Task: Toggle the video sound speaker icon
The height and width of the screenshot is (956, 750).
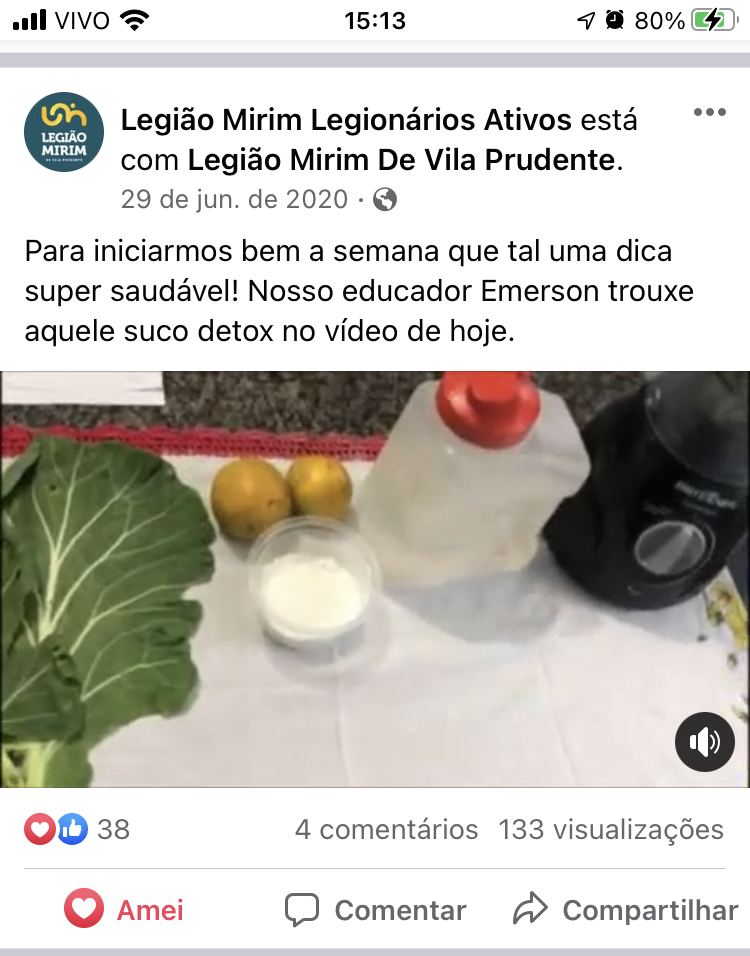Action: tap(704, 741)
